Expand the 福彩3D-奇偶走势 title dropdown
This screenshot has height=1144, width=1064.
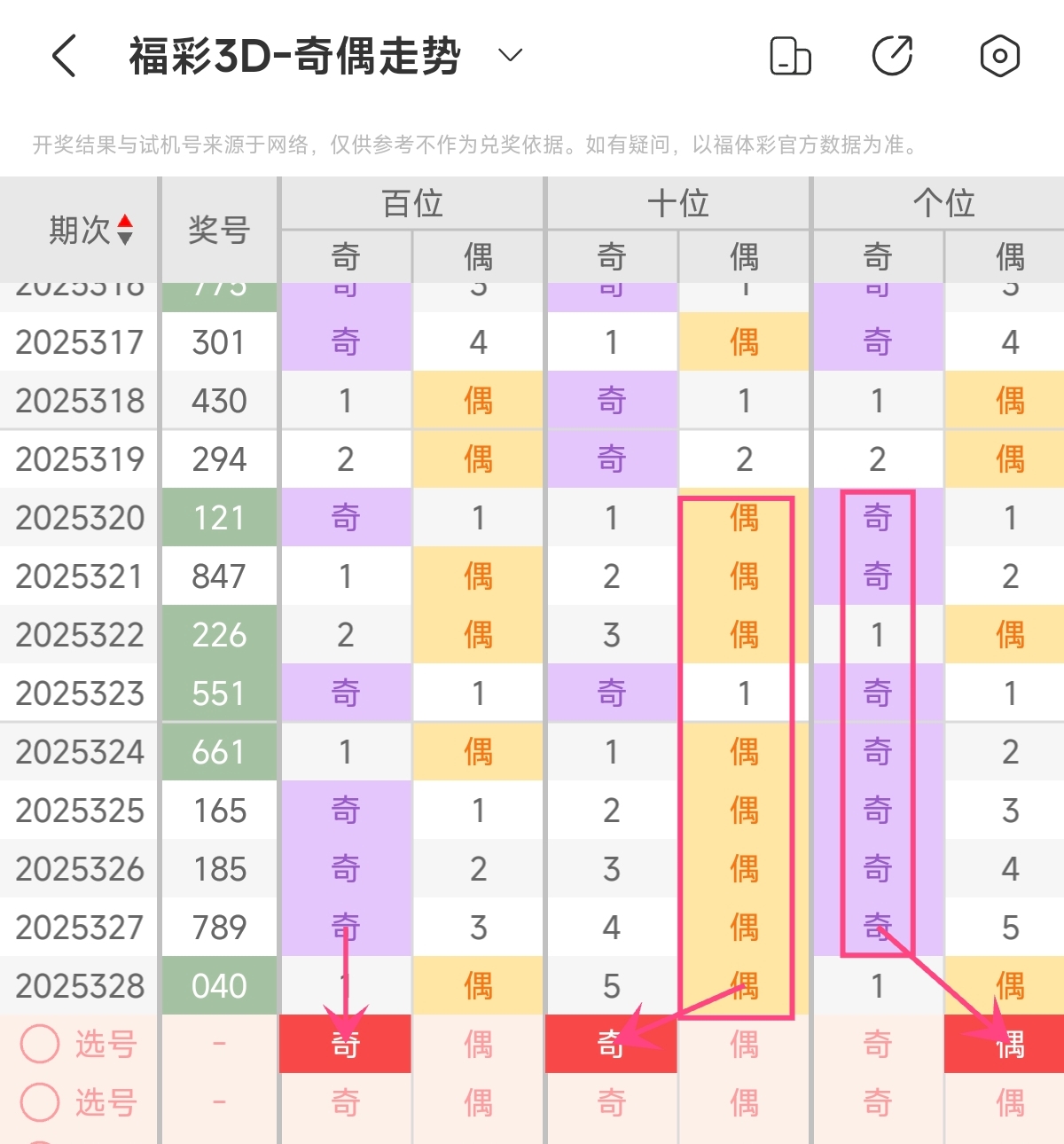point(510,56)
